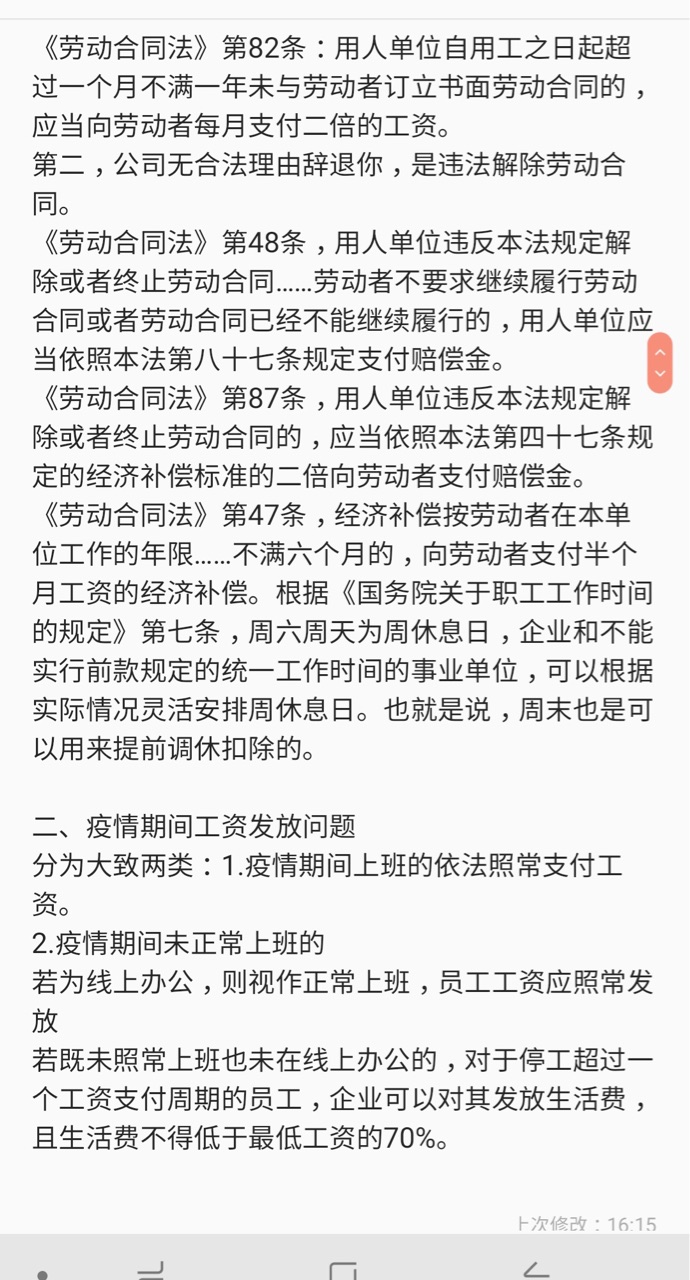
Task: Tap the orange scroll handle on the right edge
Action: [660, 362]
